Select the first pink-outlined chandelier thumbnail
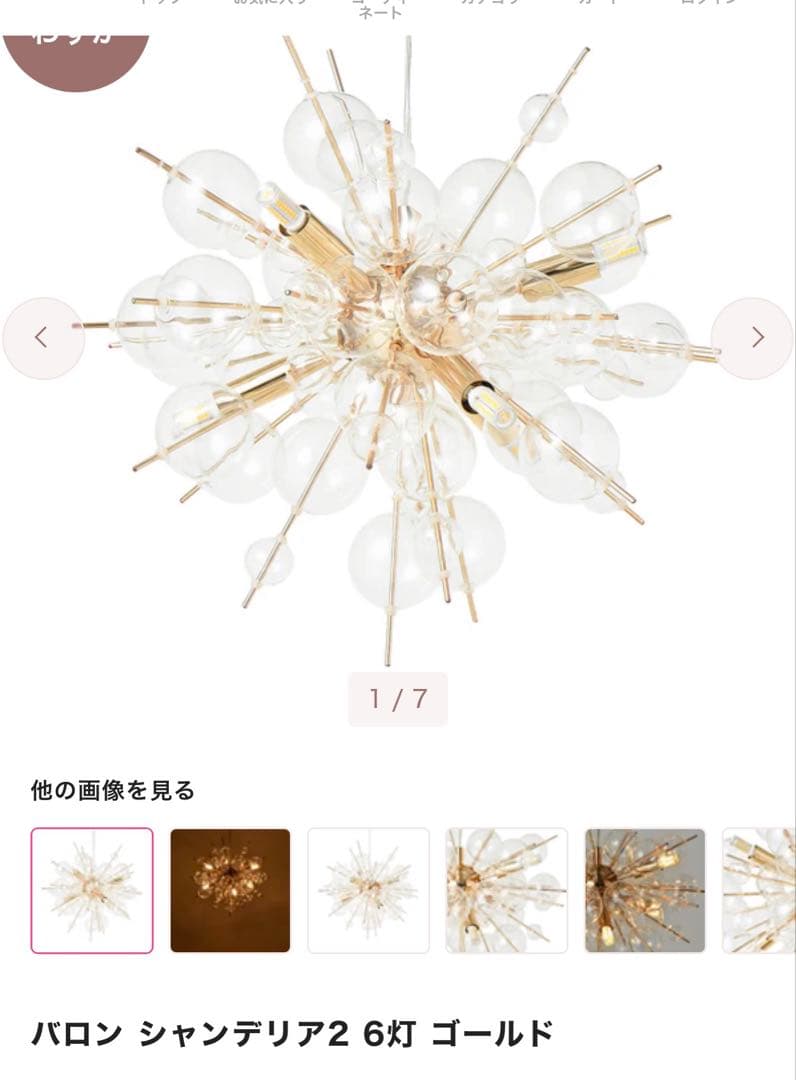This screenshot has width=796, height=1080. pos(92,890)
